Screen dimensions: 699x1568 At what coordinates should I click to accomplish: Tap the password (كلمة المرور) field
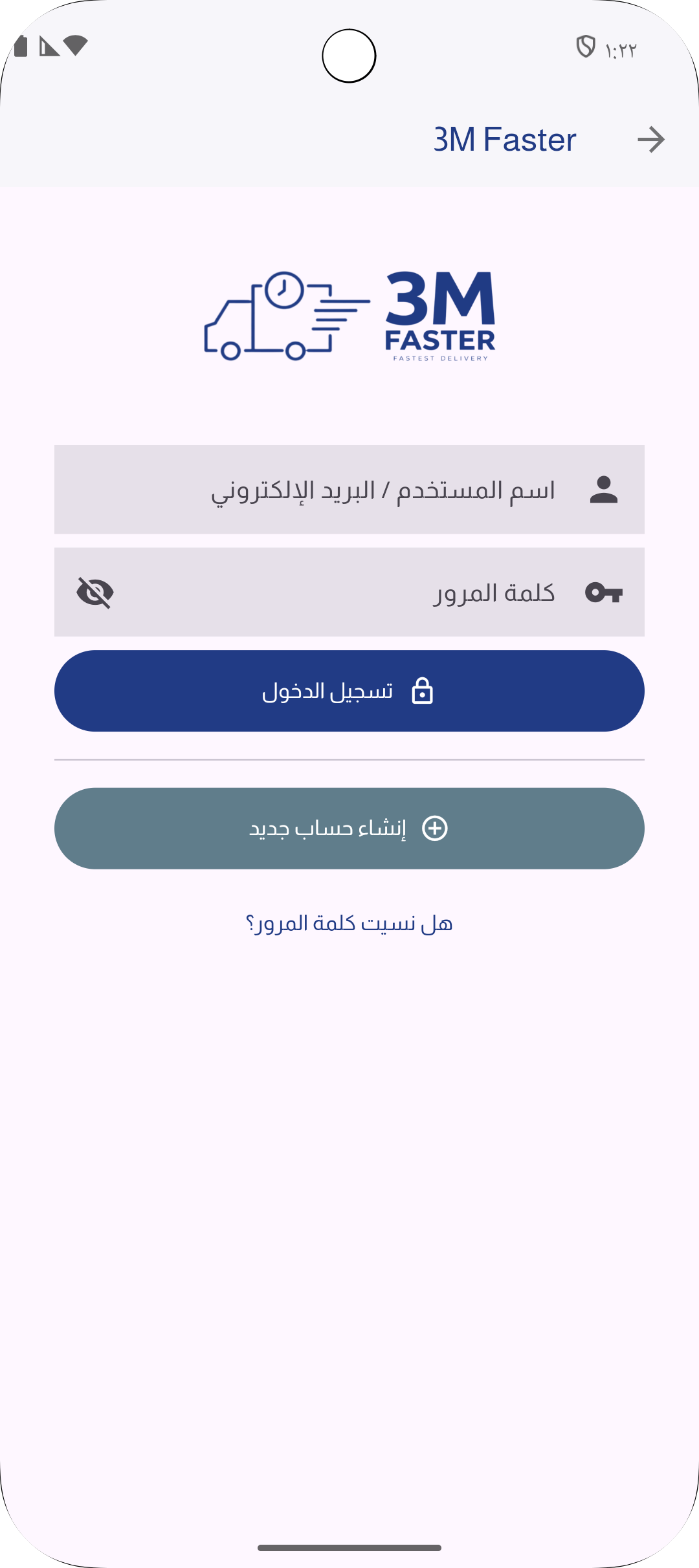(x=349, y=593)
